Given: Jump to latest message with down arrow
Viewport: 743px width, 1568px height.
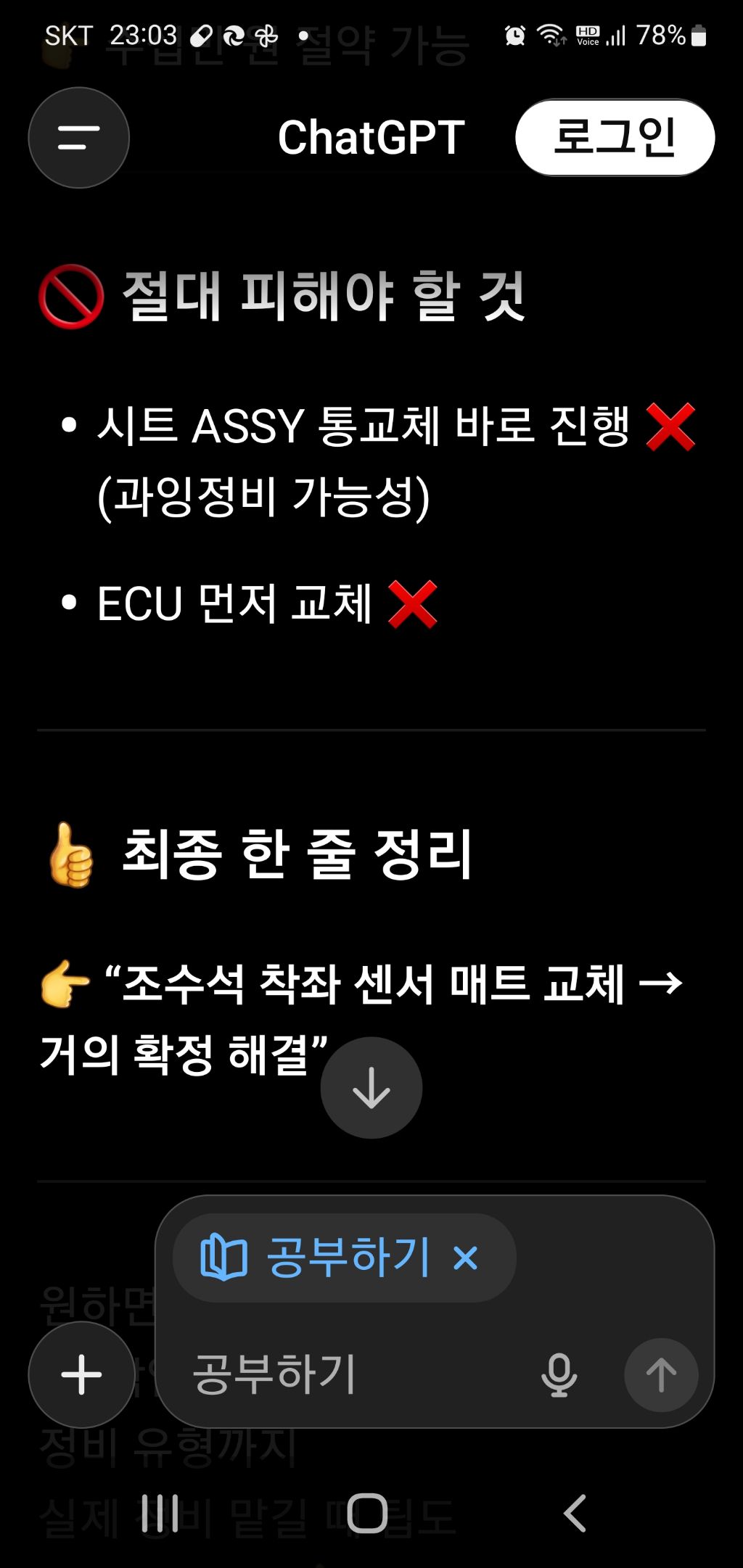Looking at the screenshot, I should (x=371, y=1087).
